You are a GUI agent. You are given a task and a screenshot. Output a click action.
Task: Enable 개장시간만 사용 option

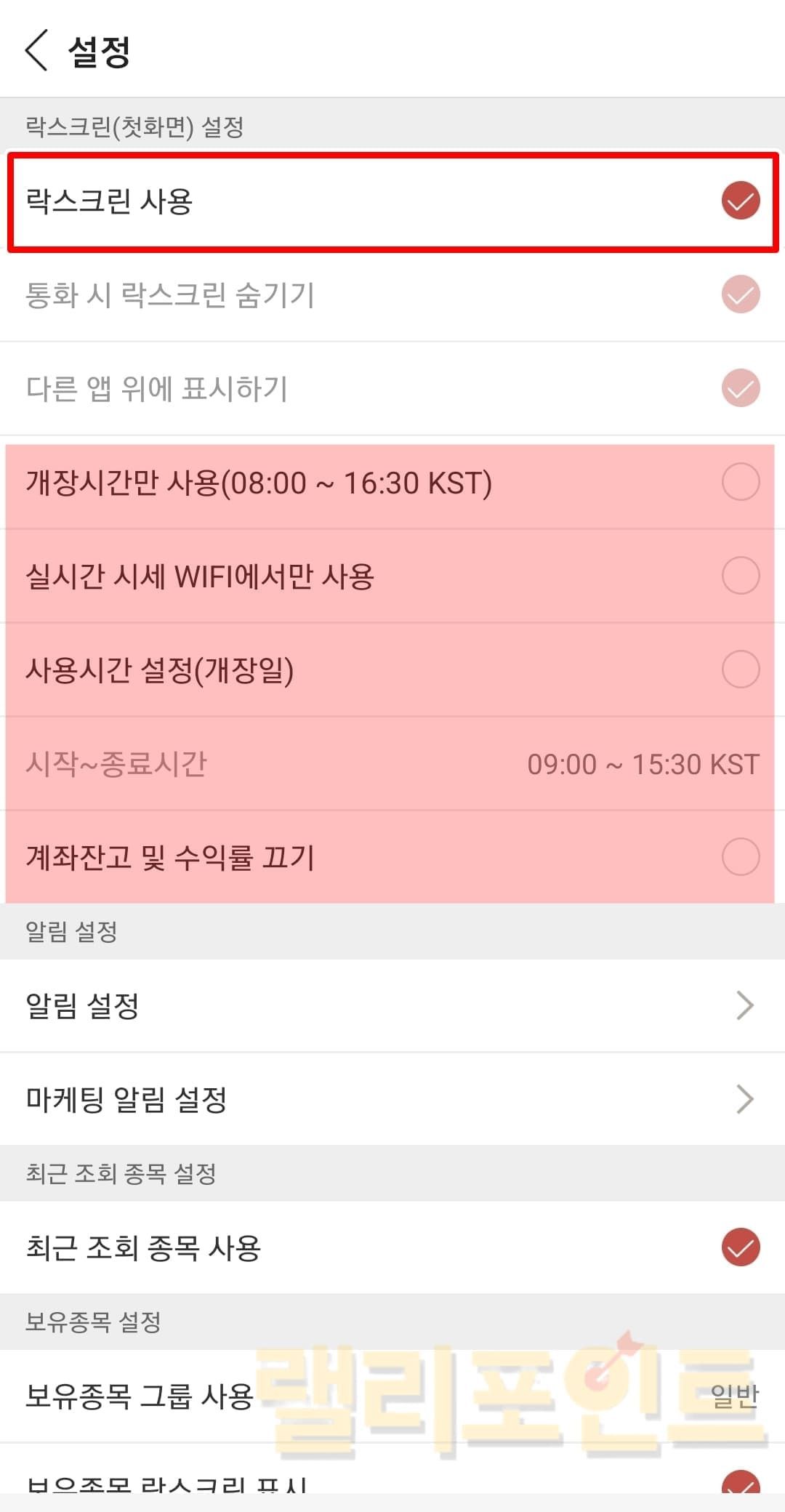[740, 483]
